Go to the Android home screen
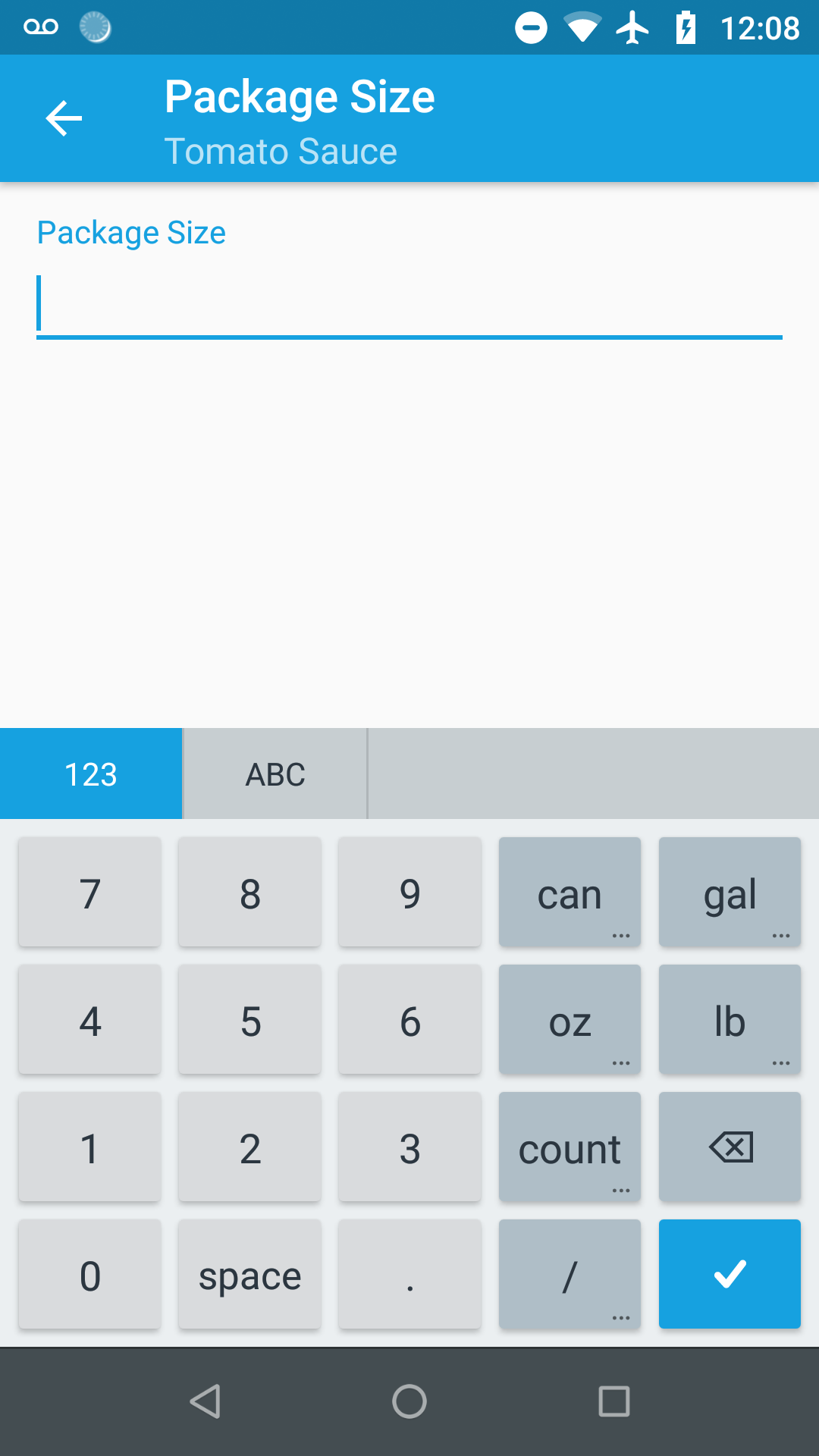 pos(409,1401)
